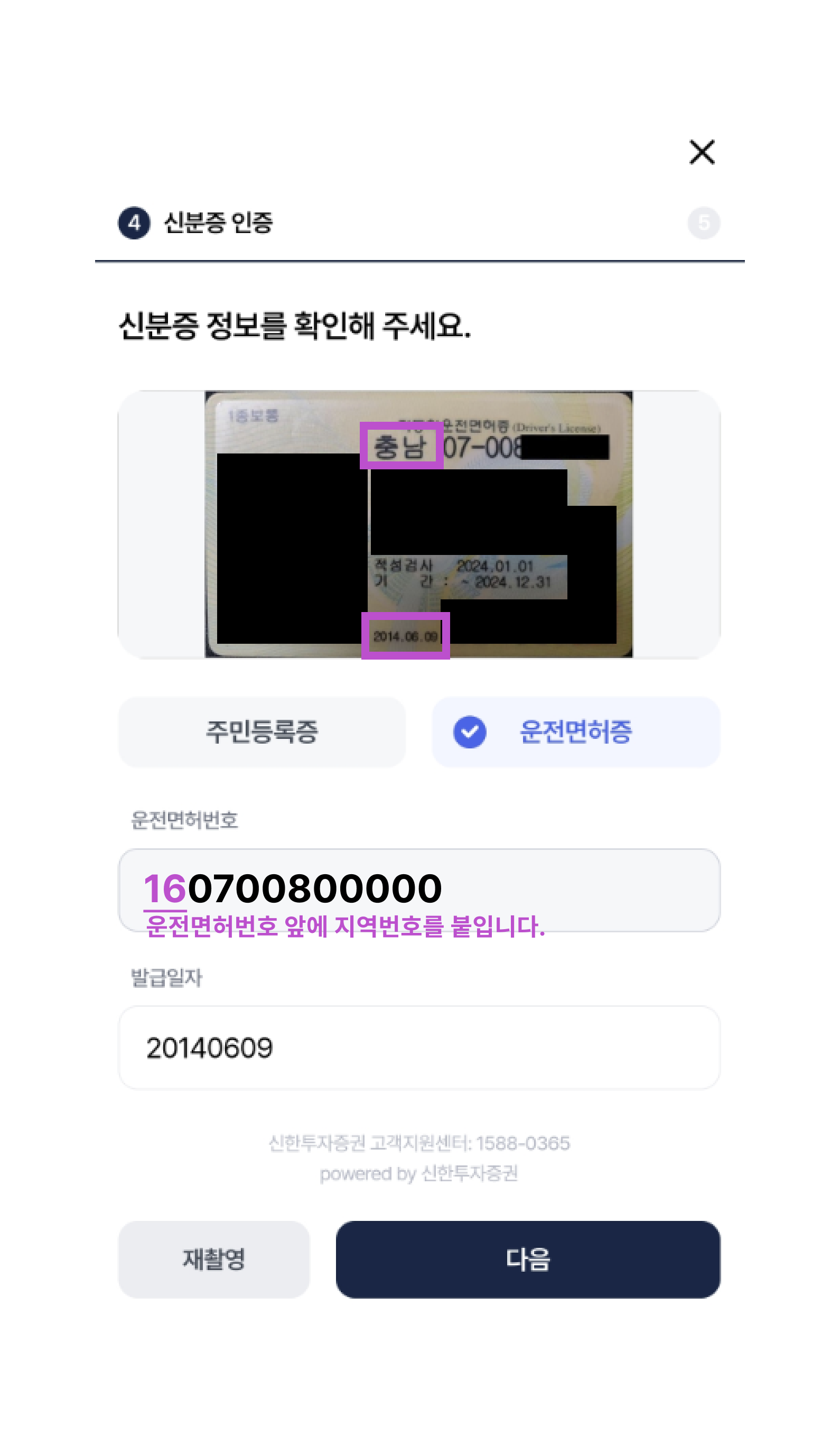Edit the 발급일자 date field
840x1454 pixels.
(x=419, y=1047)
